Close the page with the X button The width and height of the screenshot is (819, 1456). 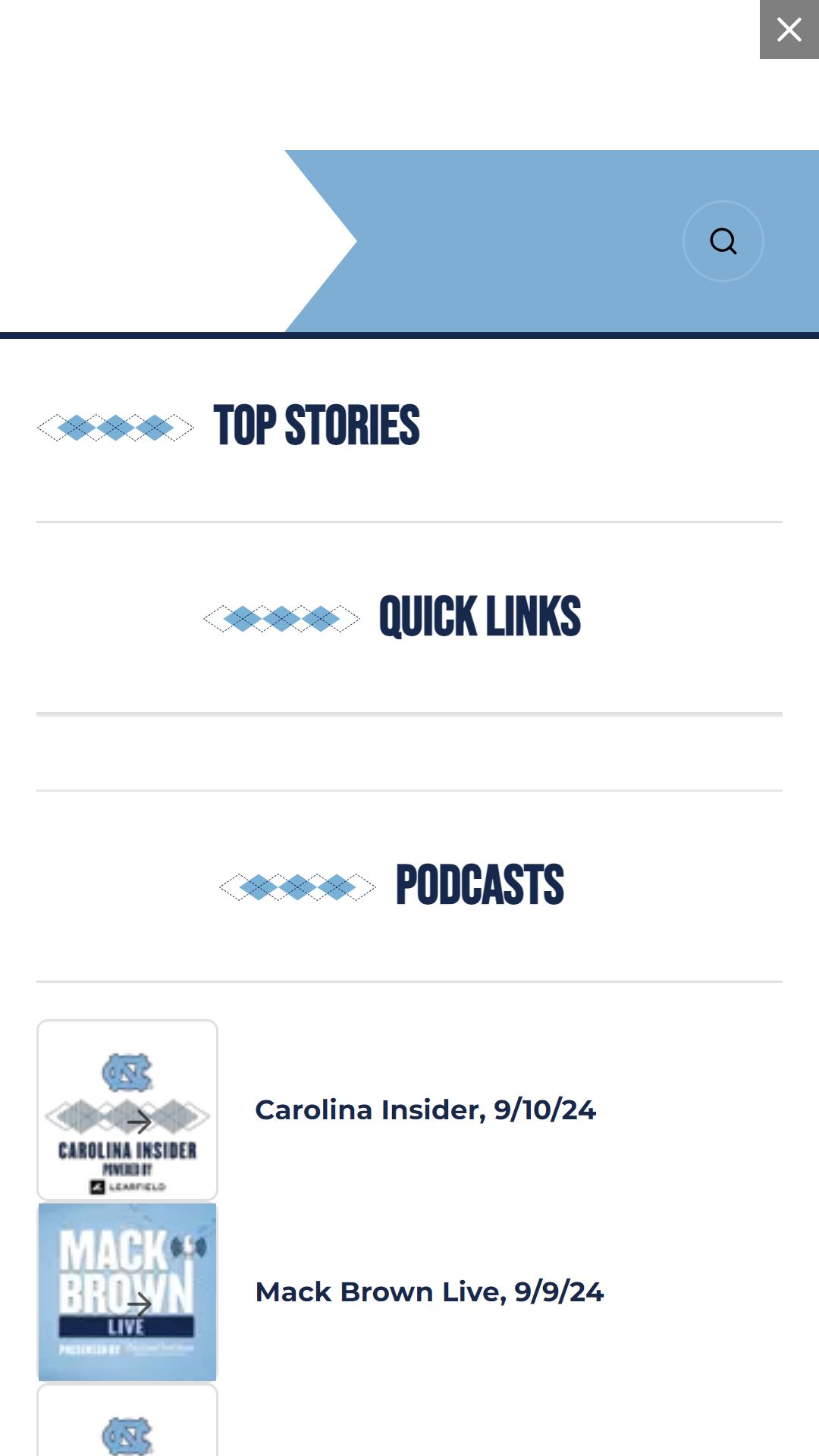789,30
